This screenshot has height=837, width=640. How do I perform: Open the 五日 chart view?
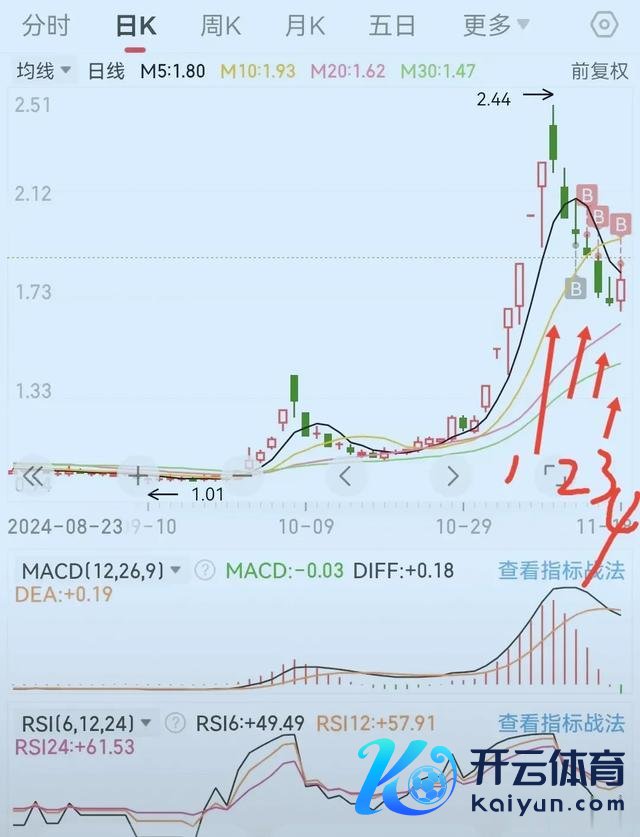[x=391, y=26]
